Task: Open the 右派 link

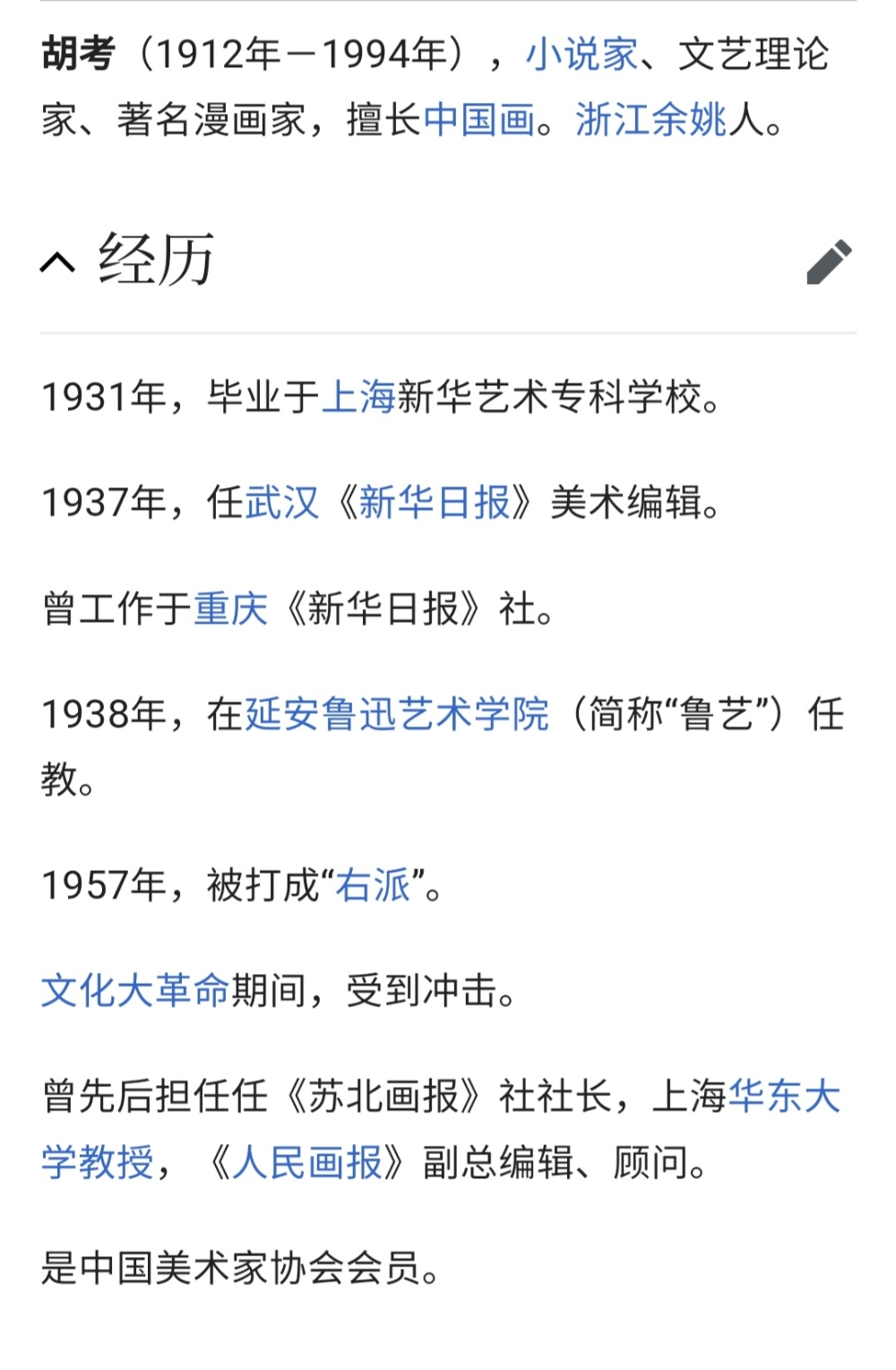Action: (373, 886)
